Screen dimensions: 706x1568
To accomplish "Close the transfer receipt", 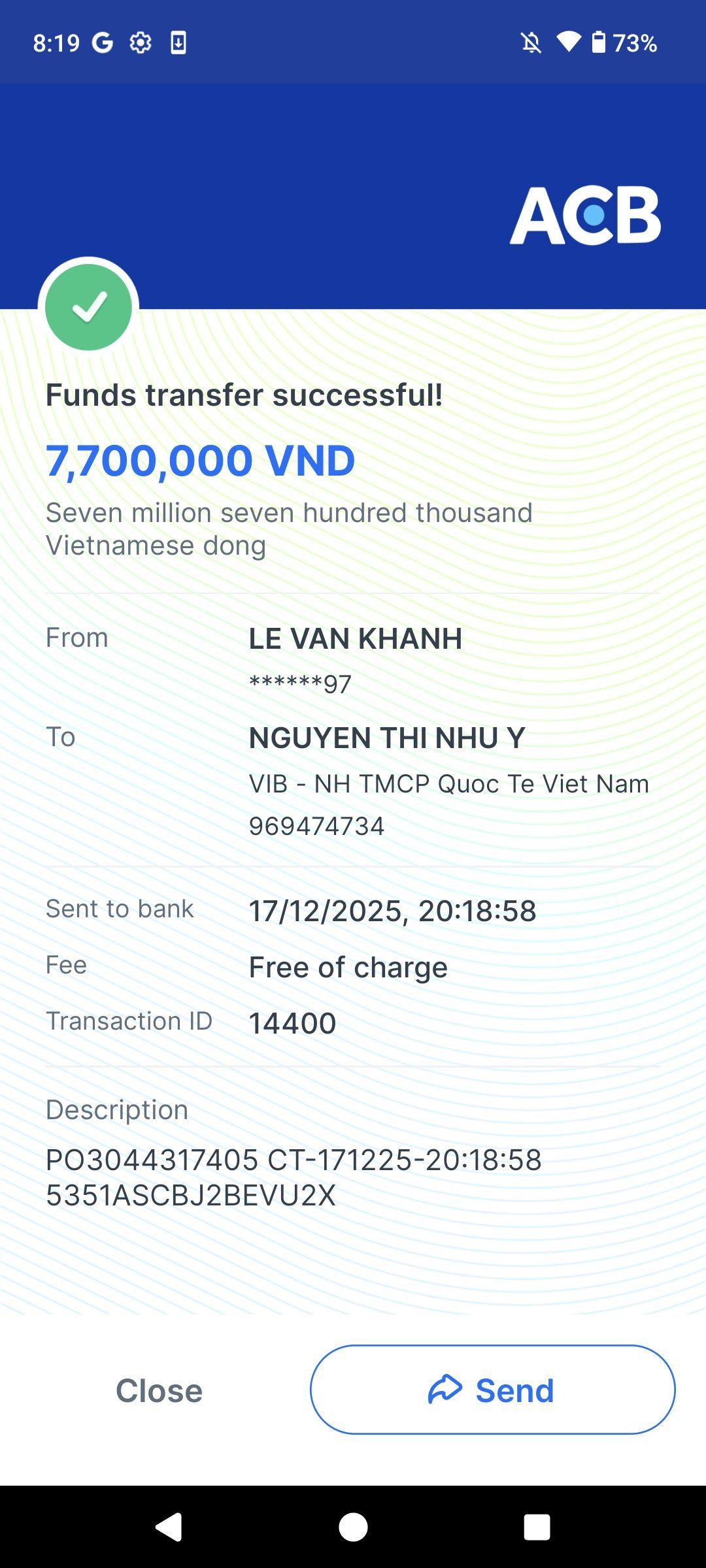I will click(159, 1390).
